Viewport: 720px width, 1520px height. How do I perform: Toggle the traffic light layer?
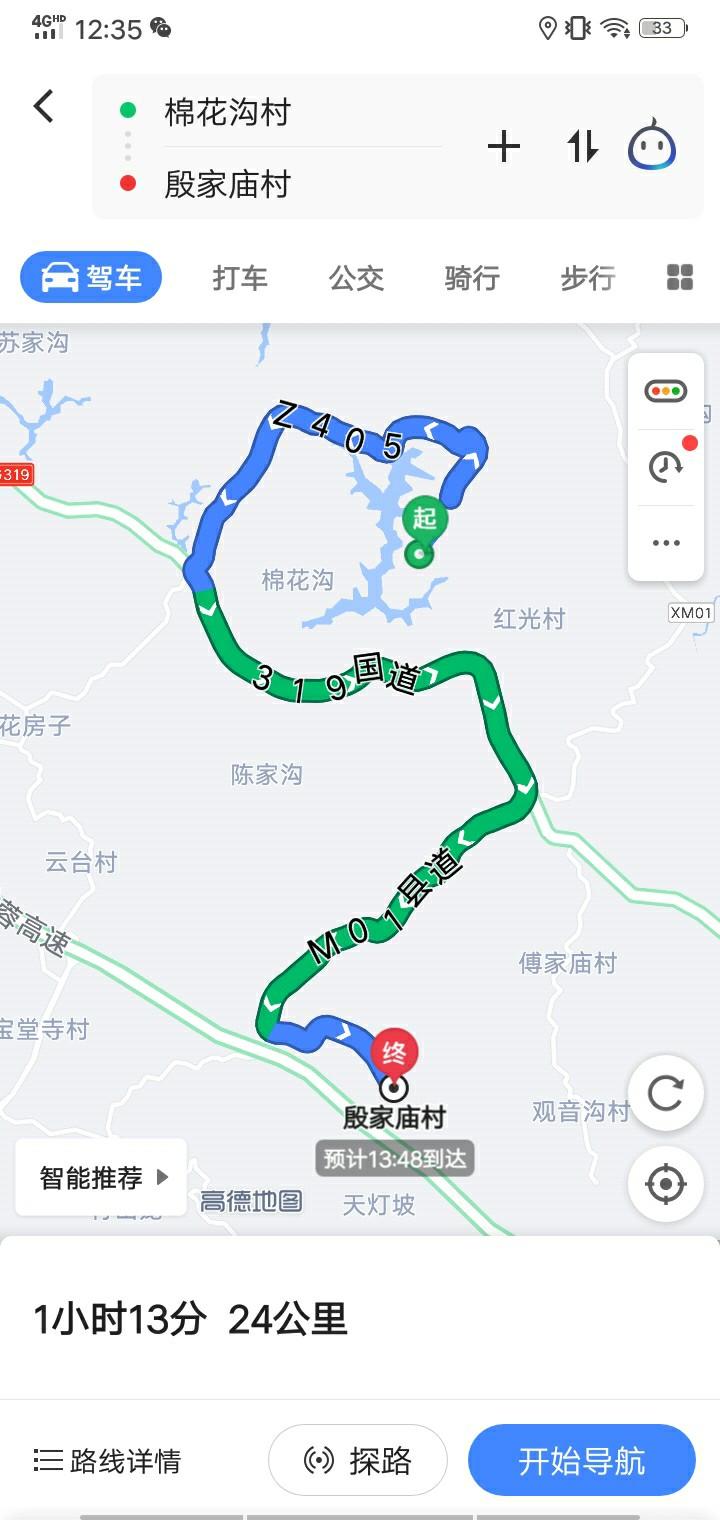[x=665, y=392]
